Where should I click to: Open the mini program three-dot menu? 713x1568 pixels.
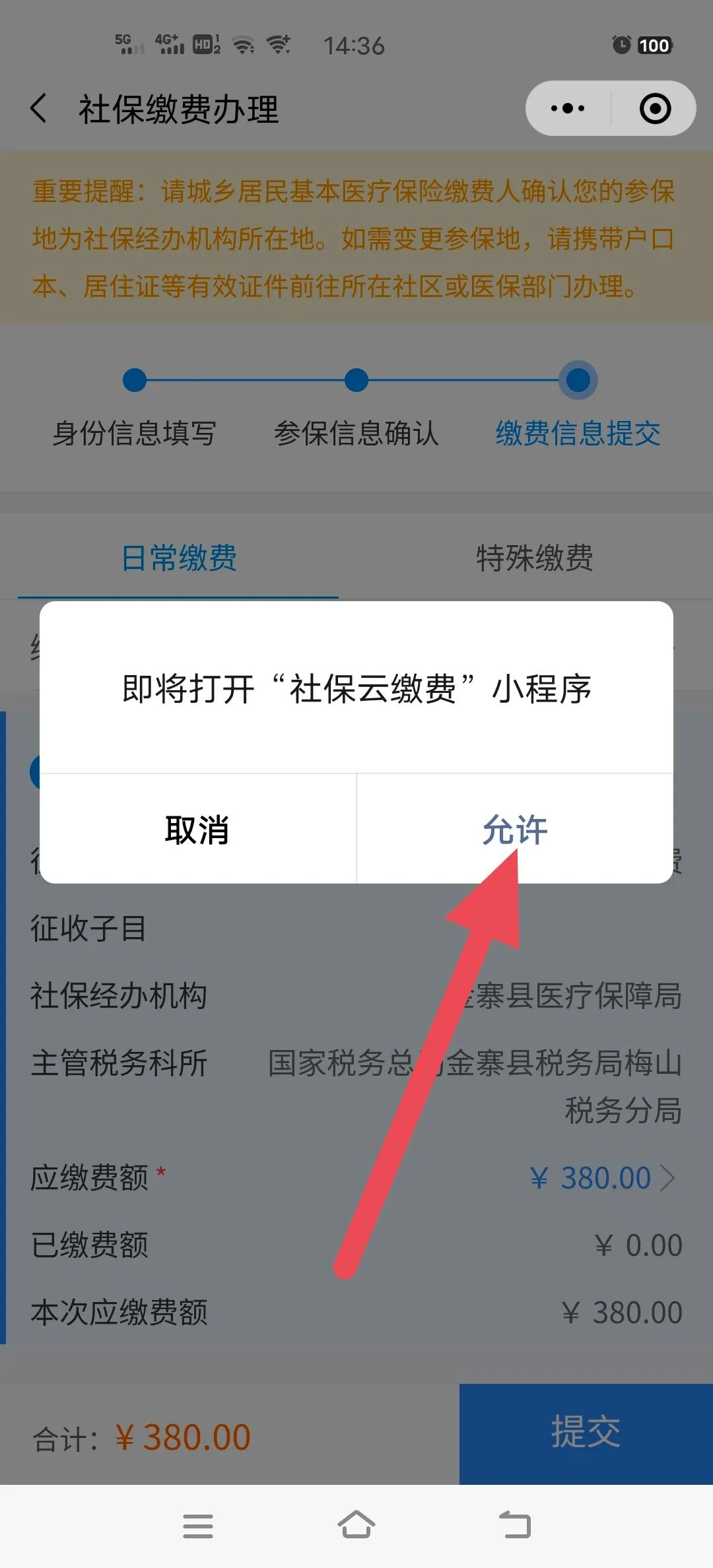pyautogui.click(x=568, y=108)
